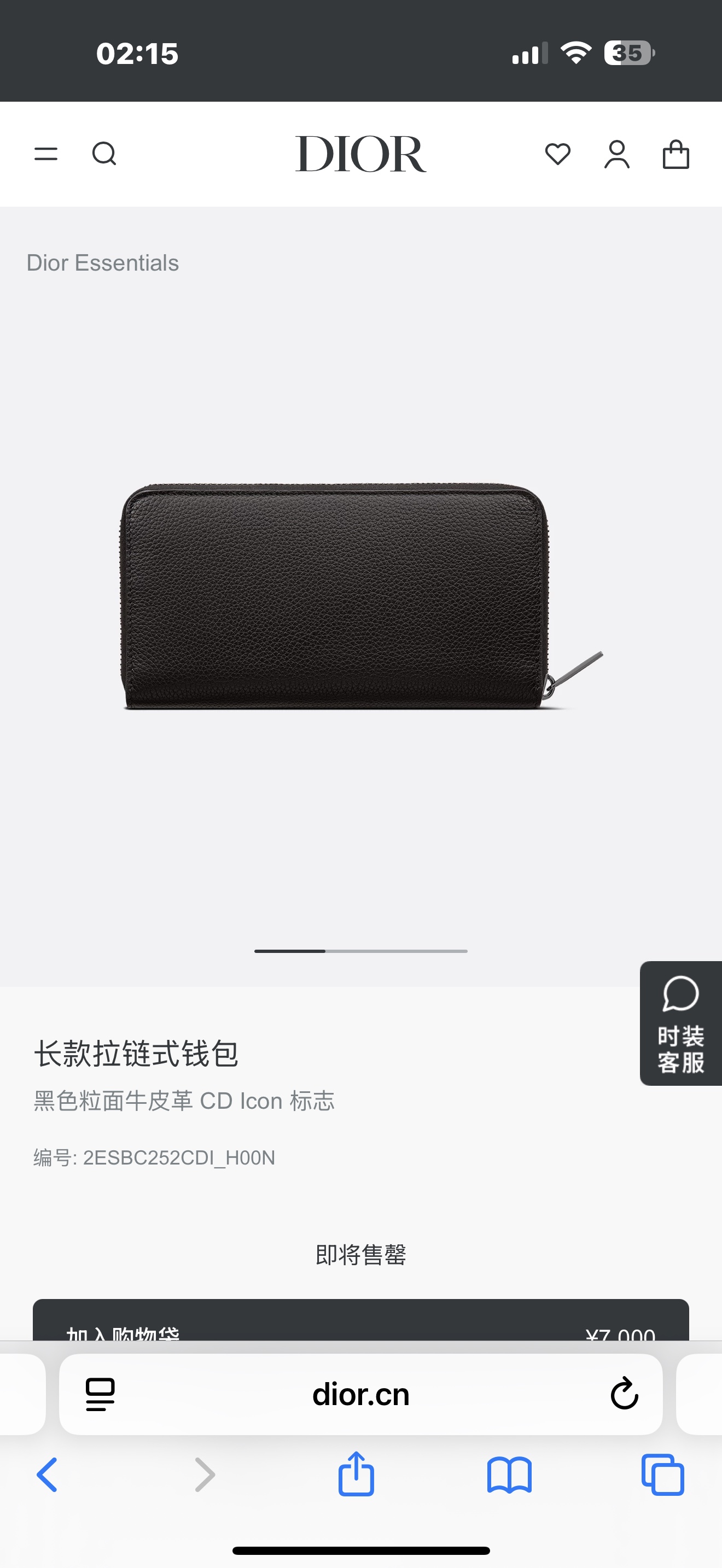Tap the dior.cn address bar
This screenshot has height=1568, width=722.
click(x=361, y=1395)
